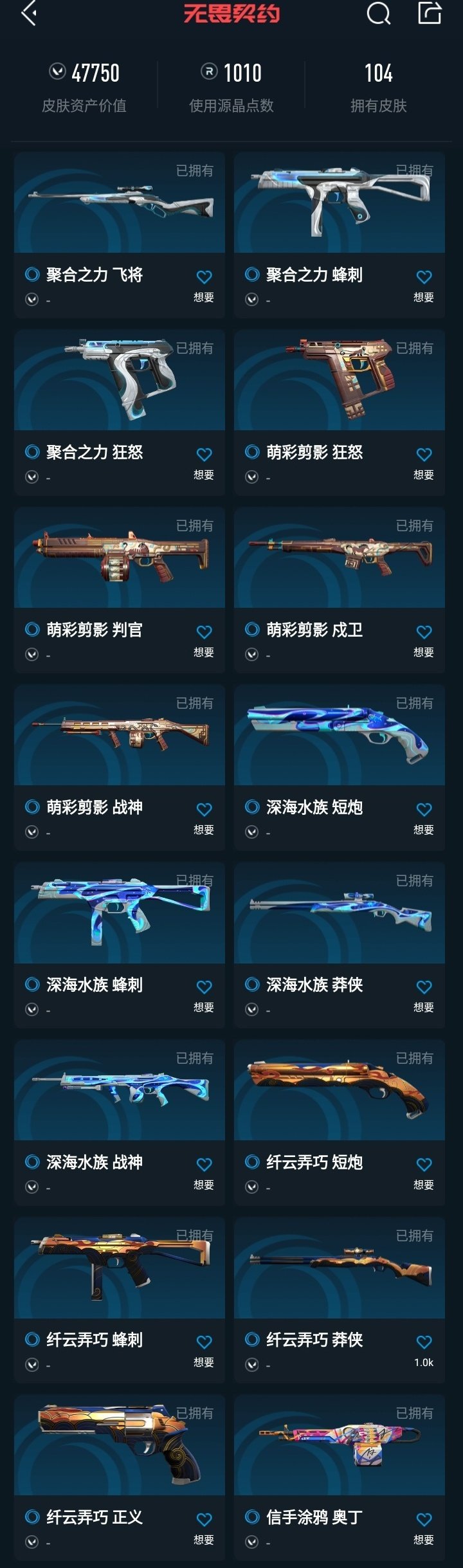Tap the 1.0k heart on 纤云弄巧 莽侠
Image resolution: width=463 pixels, height=1568 pixels.
[x=424, y=1342]
